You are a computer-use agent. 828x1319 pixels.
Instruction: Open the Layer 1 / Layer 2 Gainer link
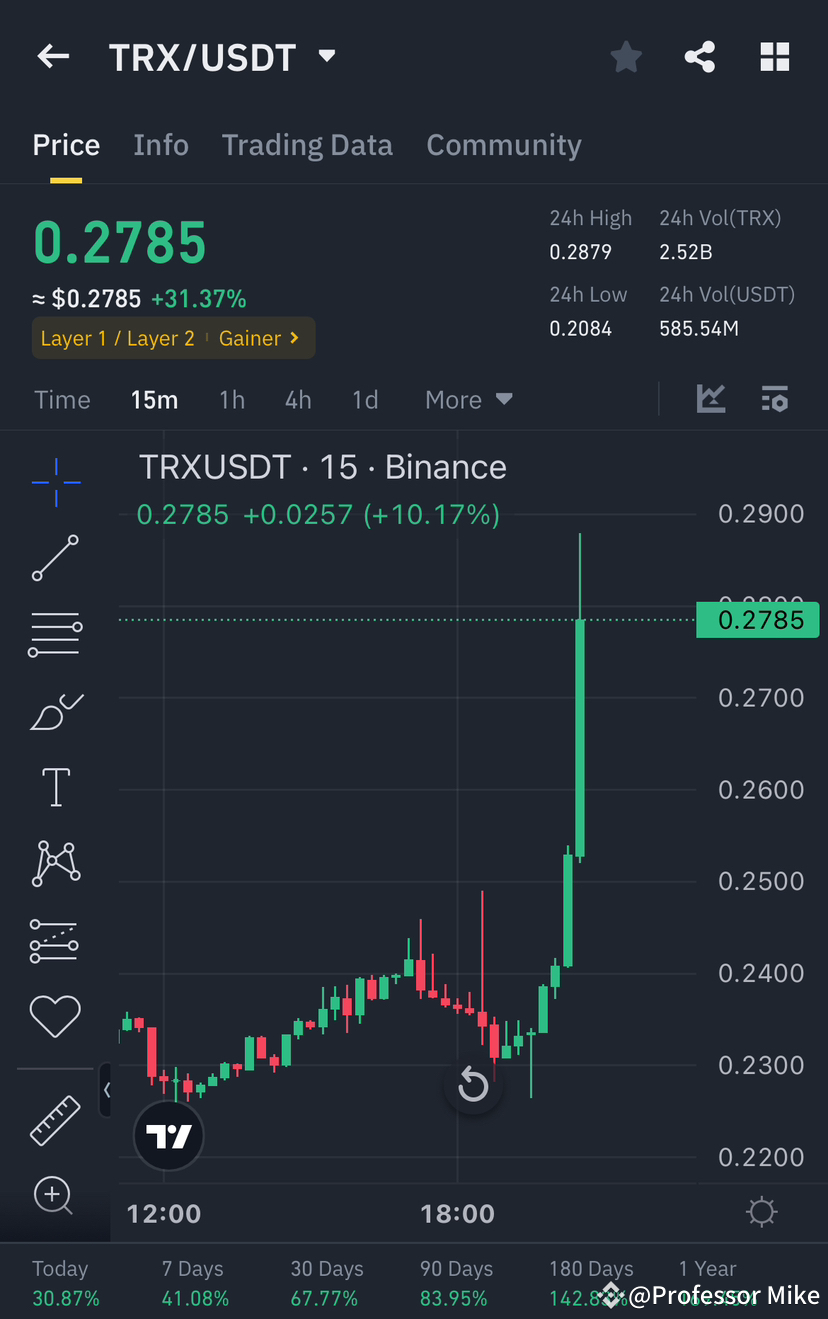[173, 338]
